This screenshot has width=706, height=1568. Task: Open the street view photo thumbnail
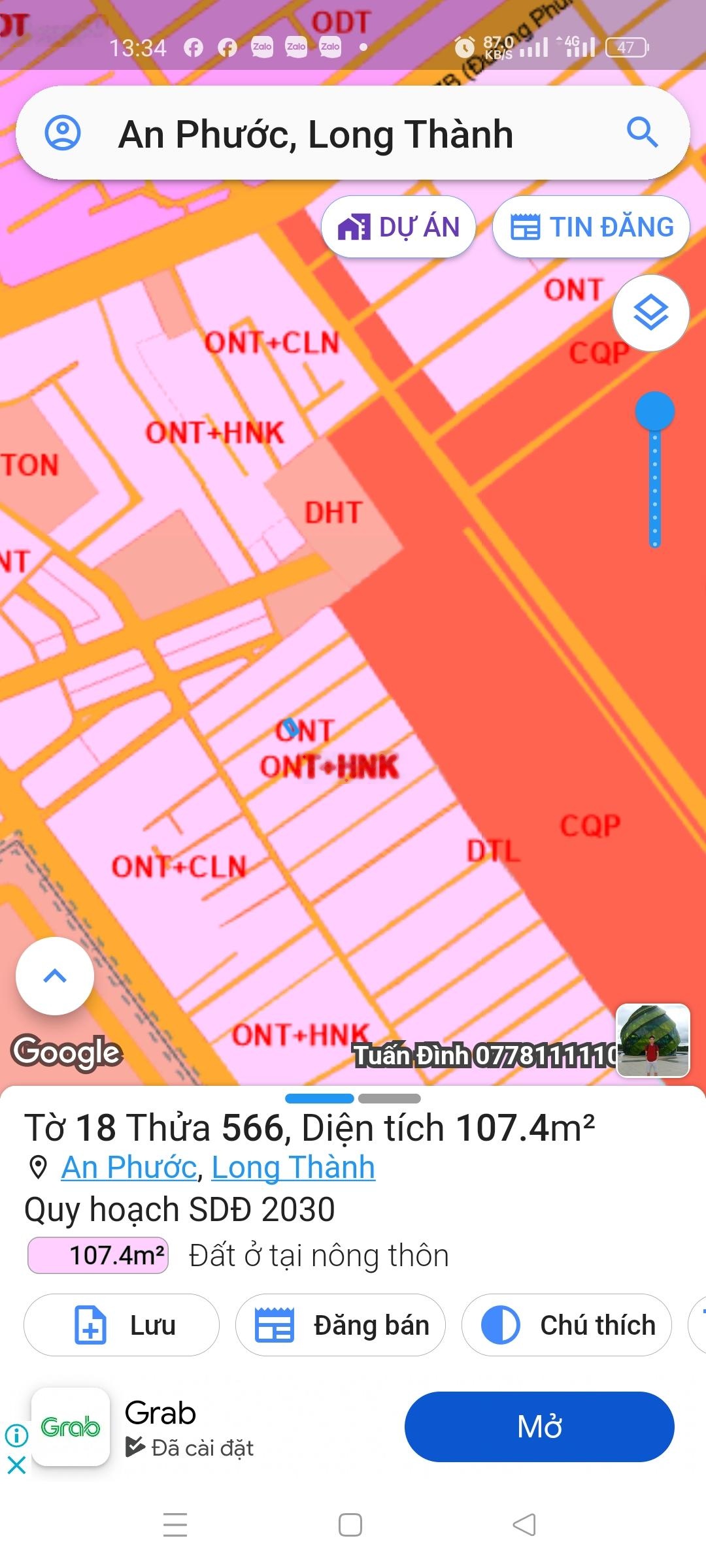click(x=653, y=1040)
